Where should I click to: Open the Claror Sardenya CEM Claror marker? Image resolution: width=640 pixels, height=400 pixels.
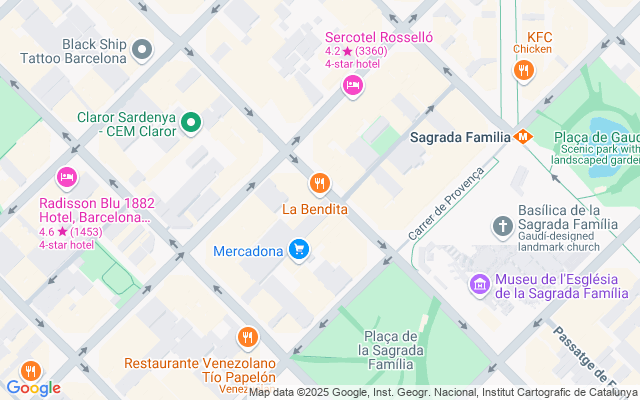(191, 123)
